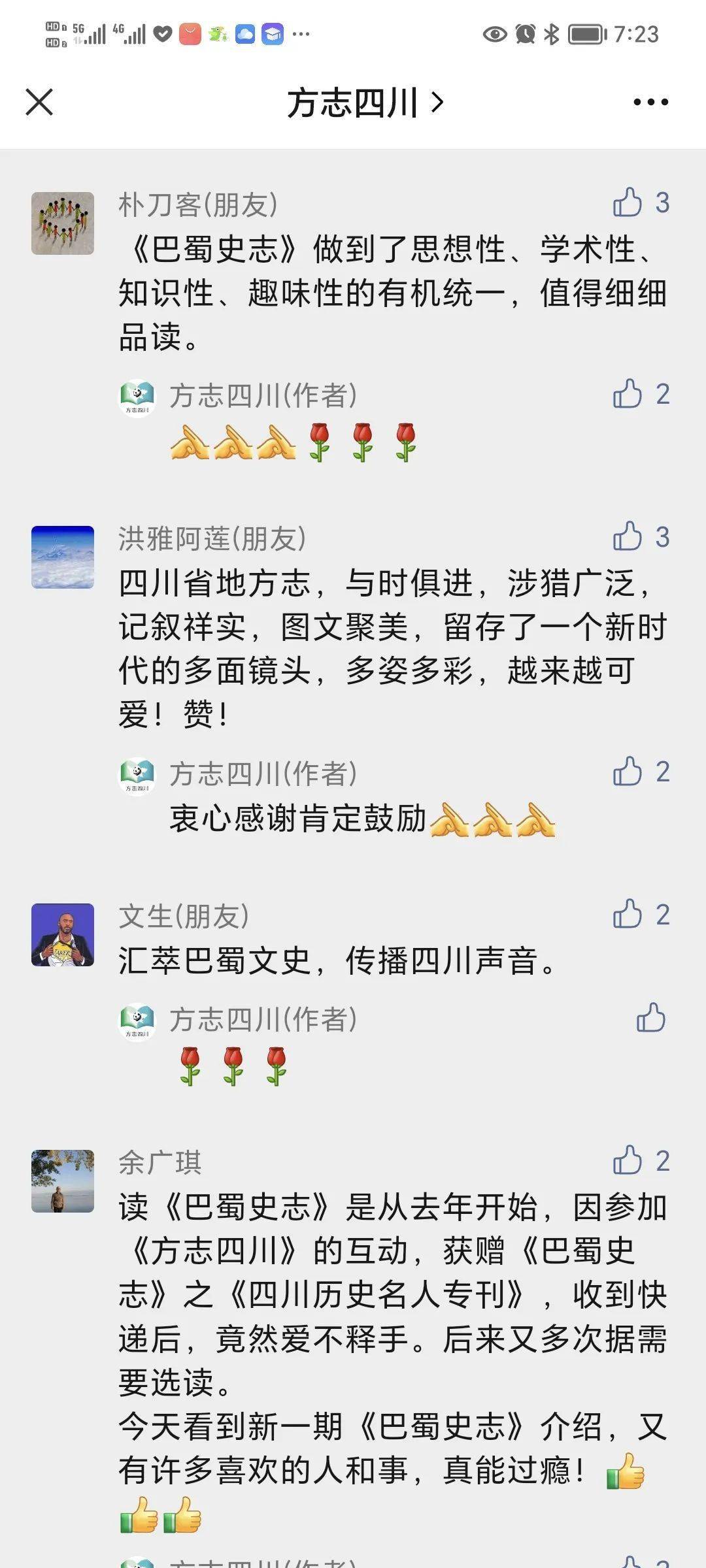
Task: Like 洪雅阿莲's comment
Action: coord(628,537)
